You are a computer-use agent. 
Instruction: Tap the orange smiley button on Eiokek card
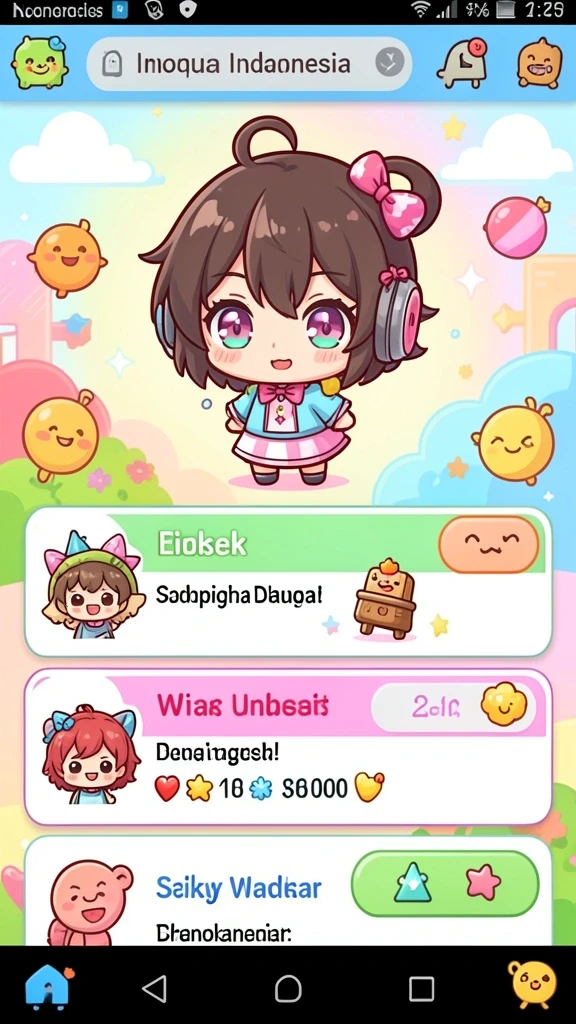coord(488,544)
